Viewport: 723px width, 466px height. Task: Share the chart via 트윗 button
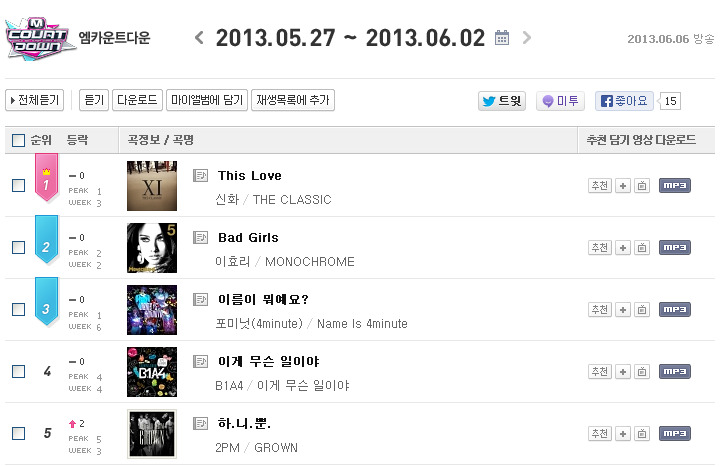click(x=502, y=100)
